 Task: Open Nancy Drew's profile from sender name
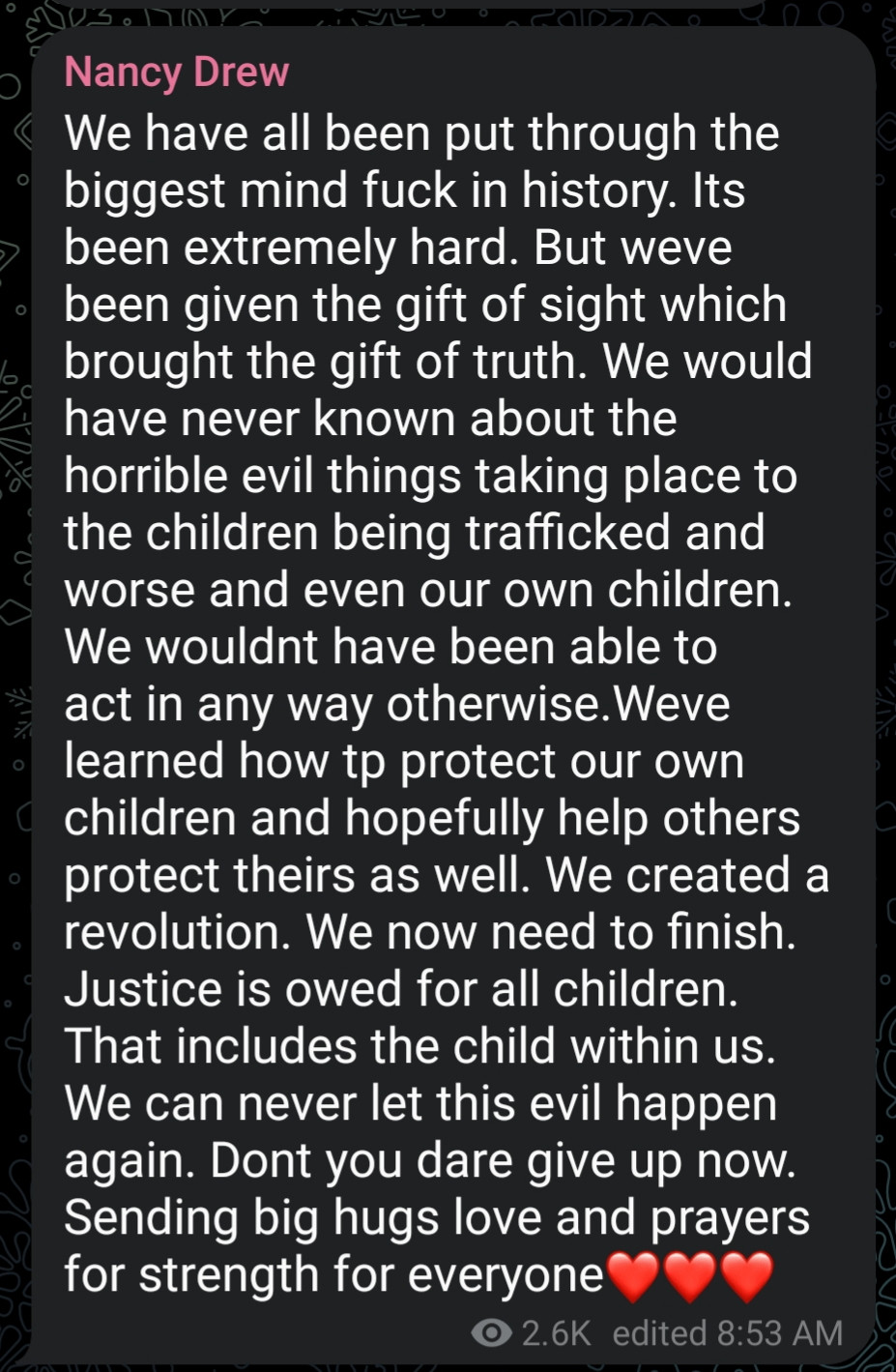point(177,73)
